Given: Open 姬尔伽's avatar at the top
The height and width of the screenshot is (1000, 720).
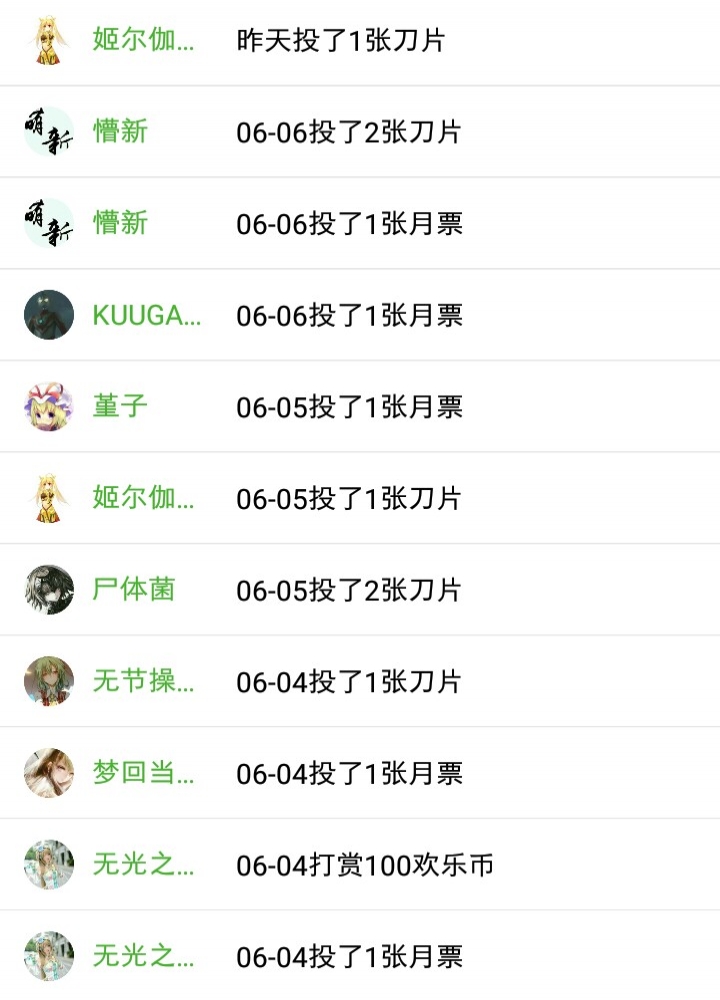Looking at the screenshot, I should click(x=47, y=41).
